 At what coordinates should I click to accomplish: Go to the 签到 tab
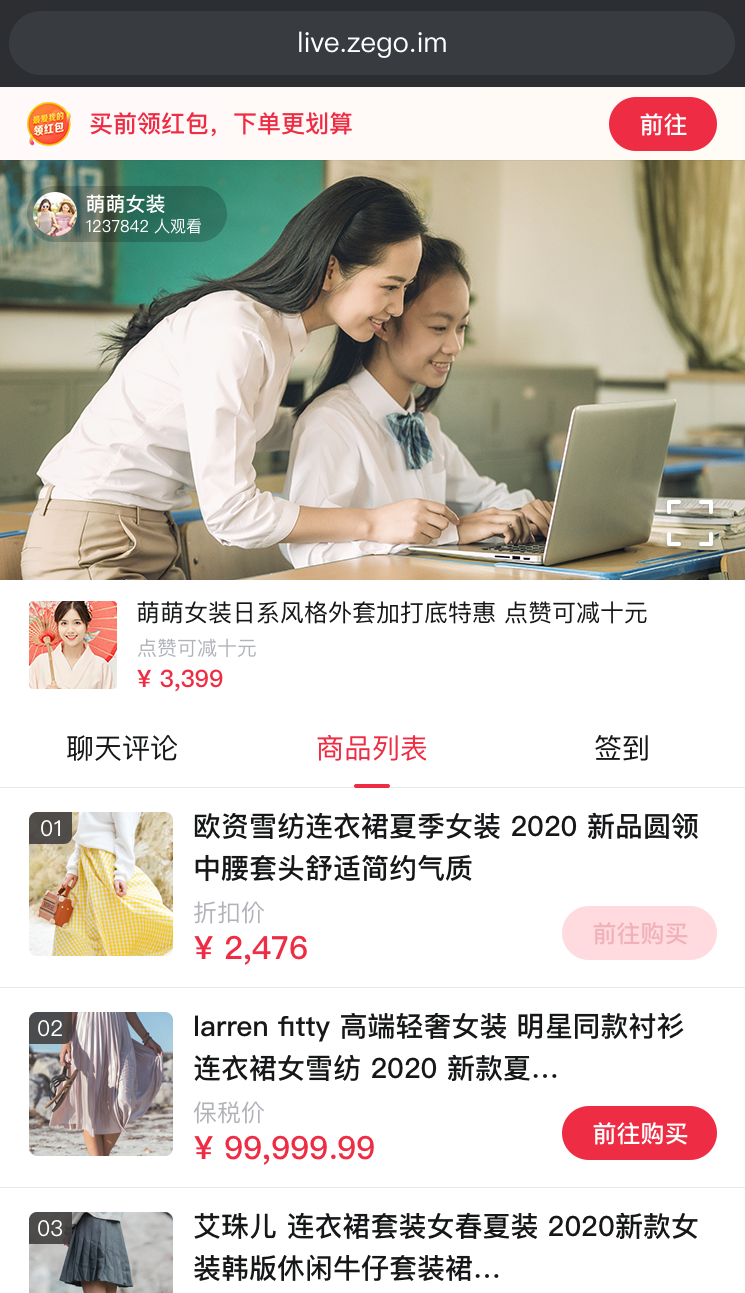pyautogui.click(x=621, y=748)
